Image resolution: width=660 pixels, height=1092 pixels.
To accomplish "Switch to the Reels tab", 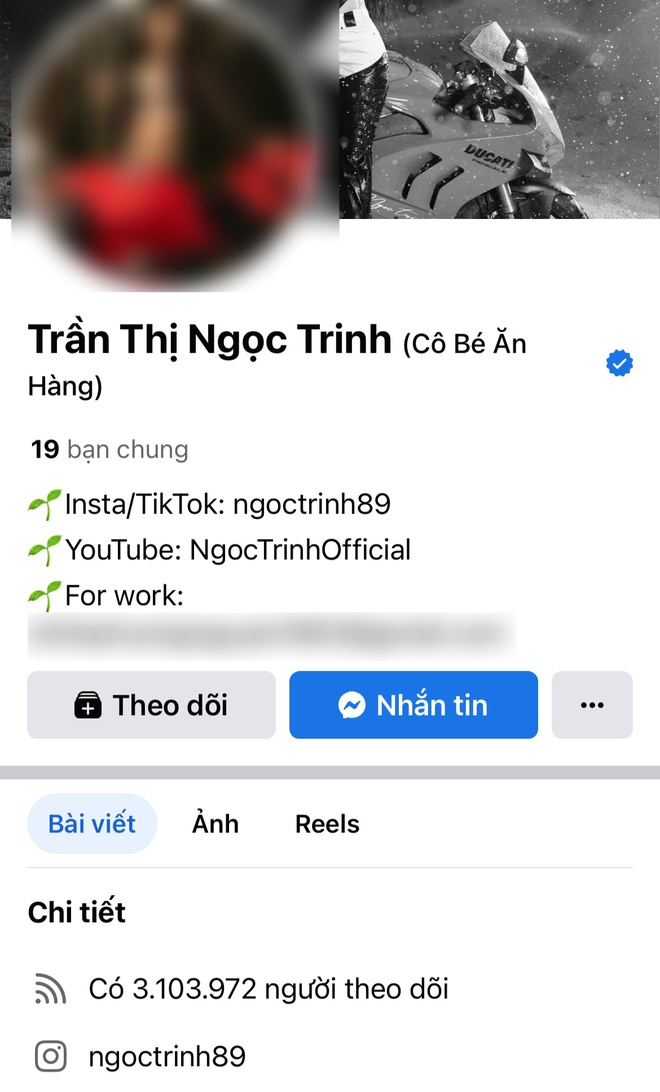I will 327,824.
